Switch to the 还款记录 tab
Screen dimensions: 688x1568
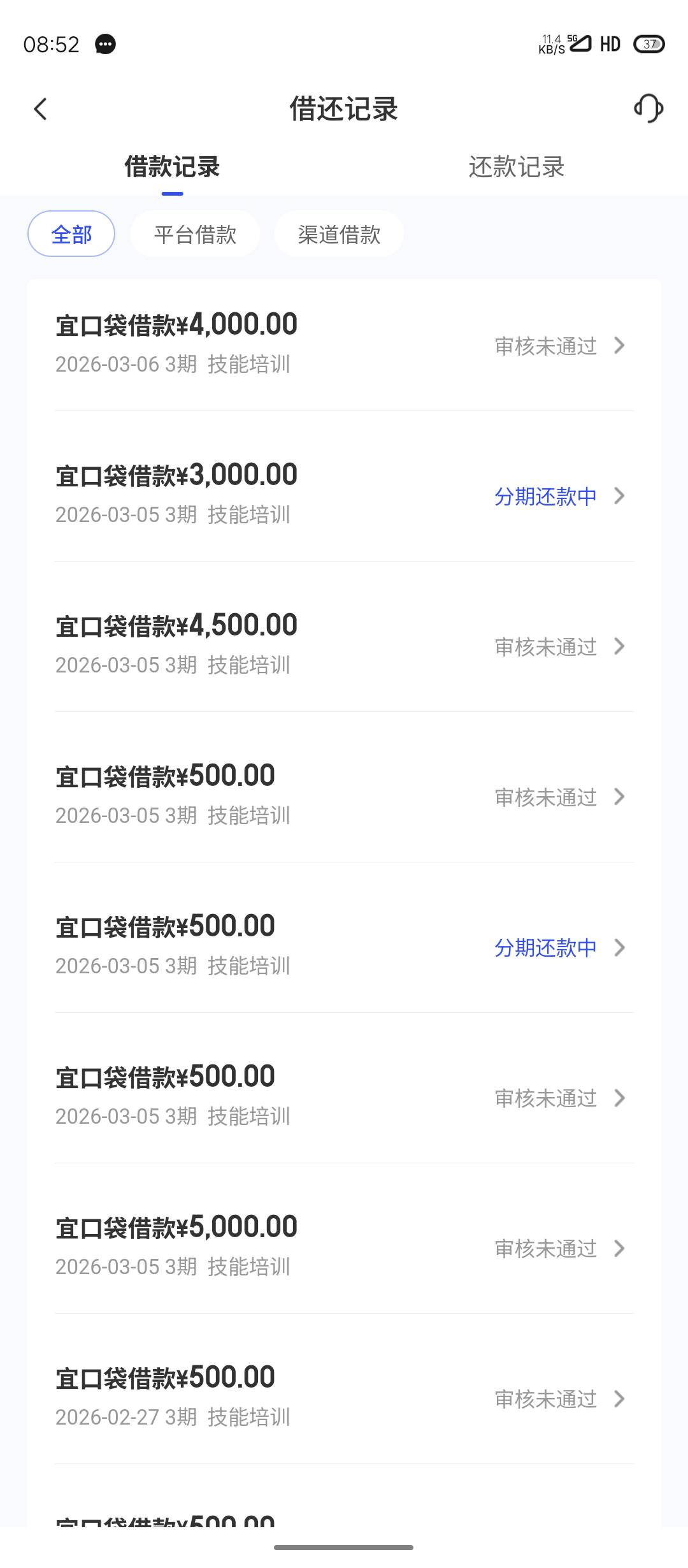click(516, 168)
